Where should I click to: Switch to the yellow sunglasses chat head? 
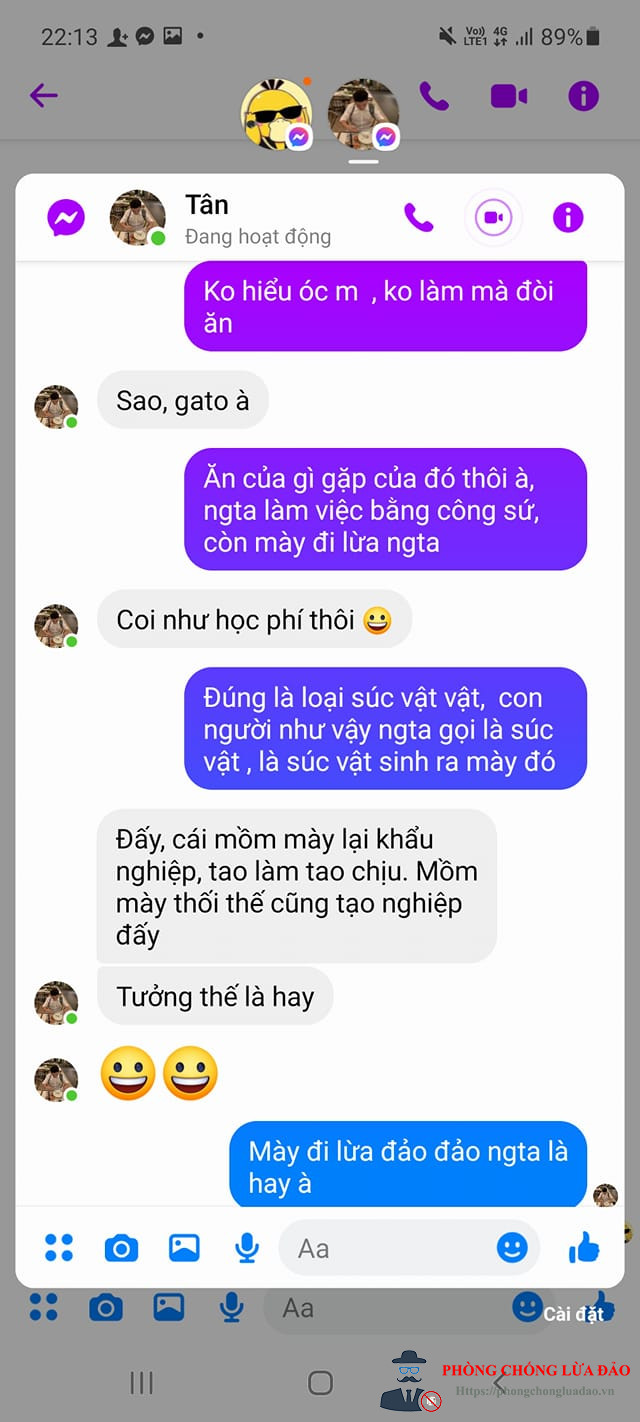(276, 114)
